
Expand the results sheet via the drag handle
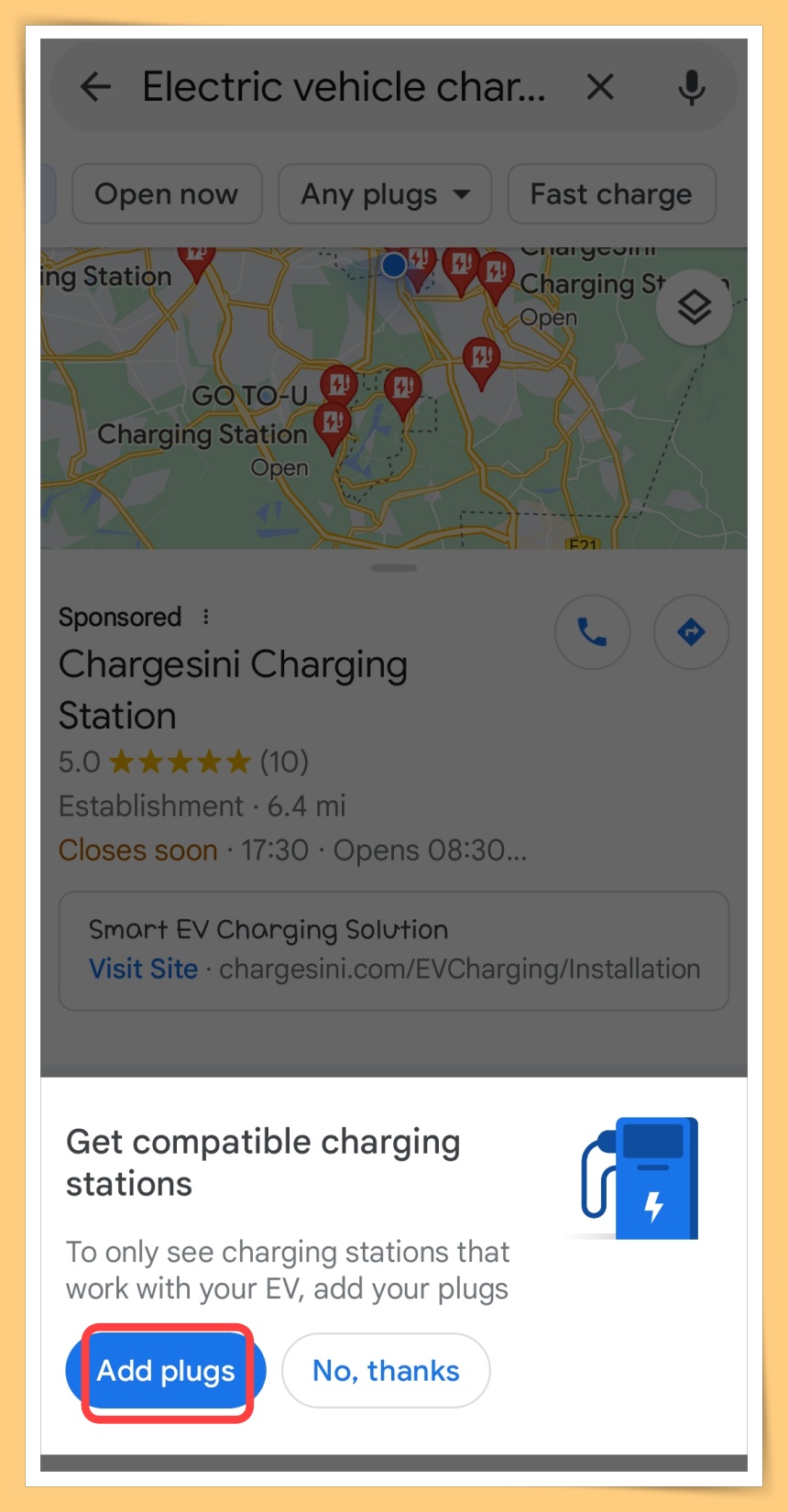coord(392,567)
